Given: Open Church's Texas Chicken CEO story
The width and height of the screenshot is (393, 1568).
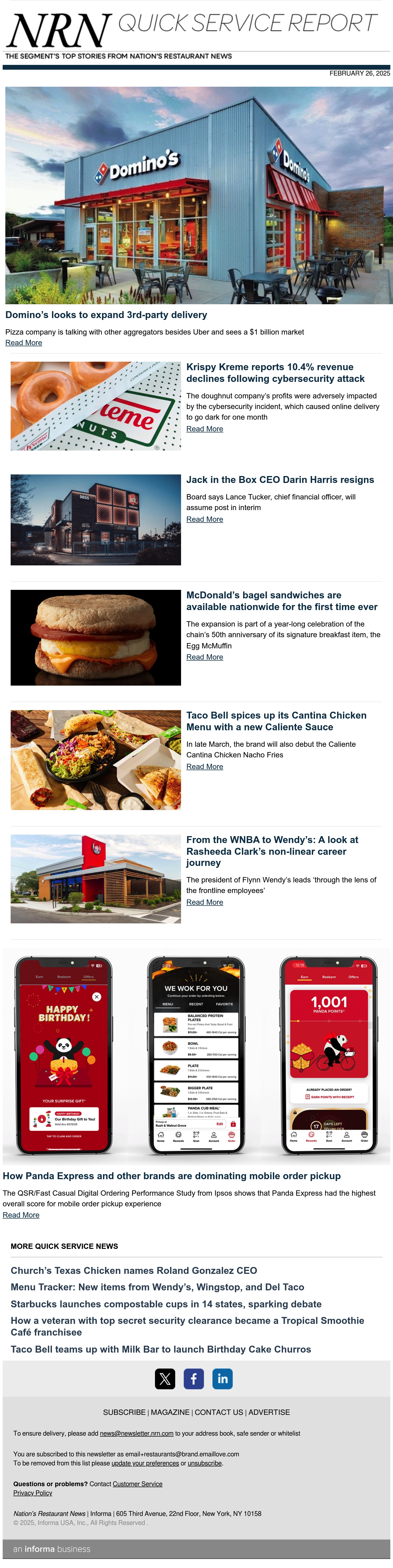Looking at the screenshot, I should tap(134, 1270).
